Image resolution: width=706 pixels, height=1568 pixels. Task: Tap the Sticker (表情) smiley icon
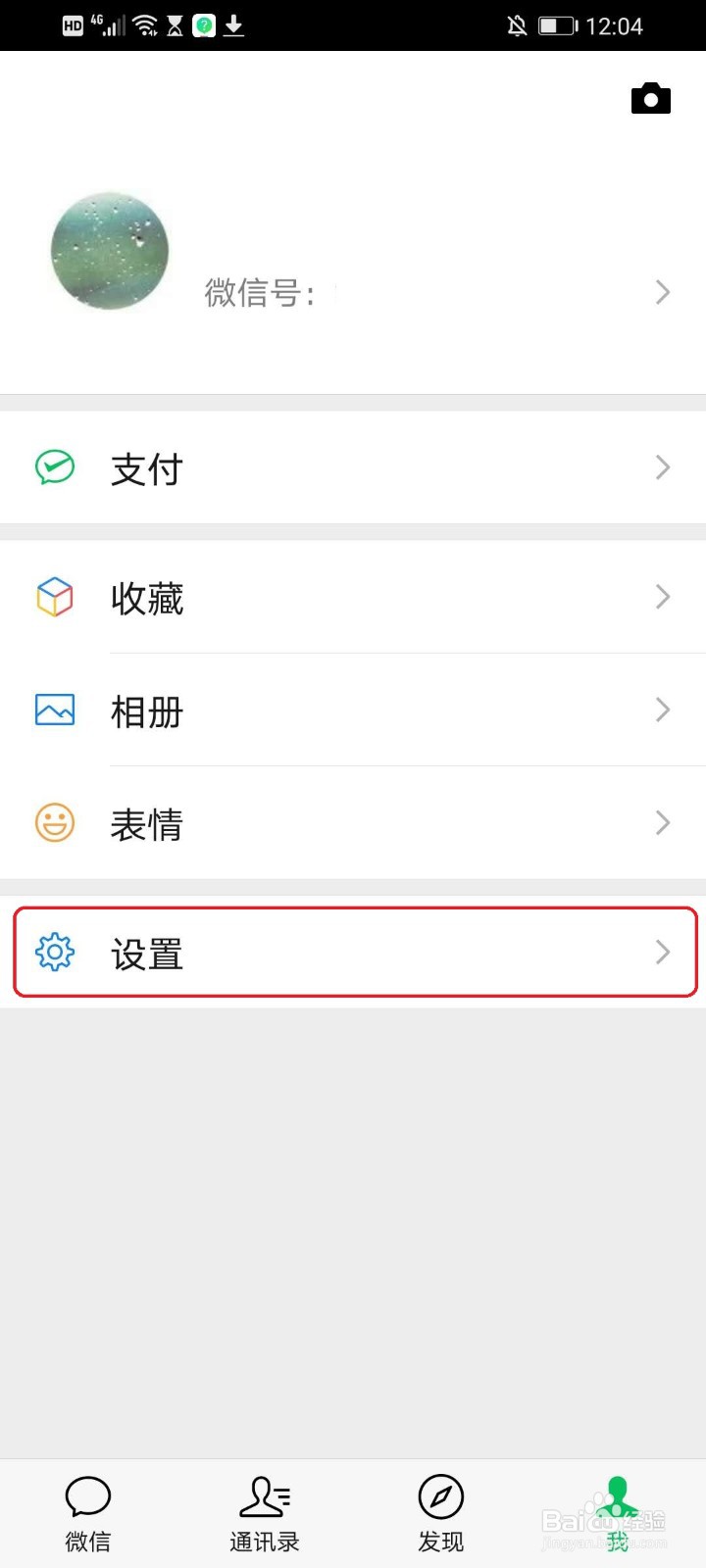click(55, 823)
